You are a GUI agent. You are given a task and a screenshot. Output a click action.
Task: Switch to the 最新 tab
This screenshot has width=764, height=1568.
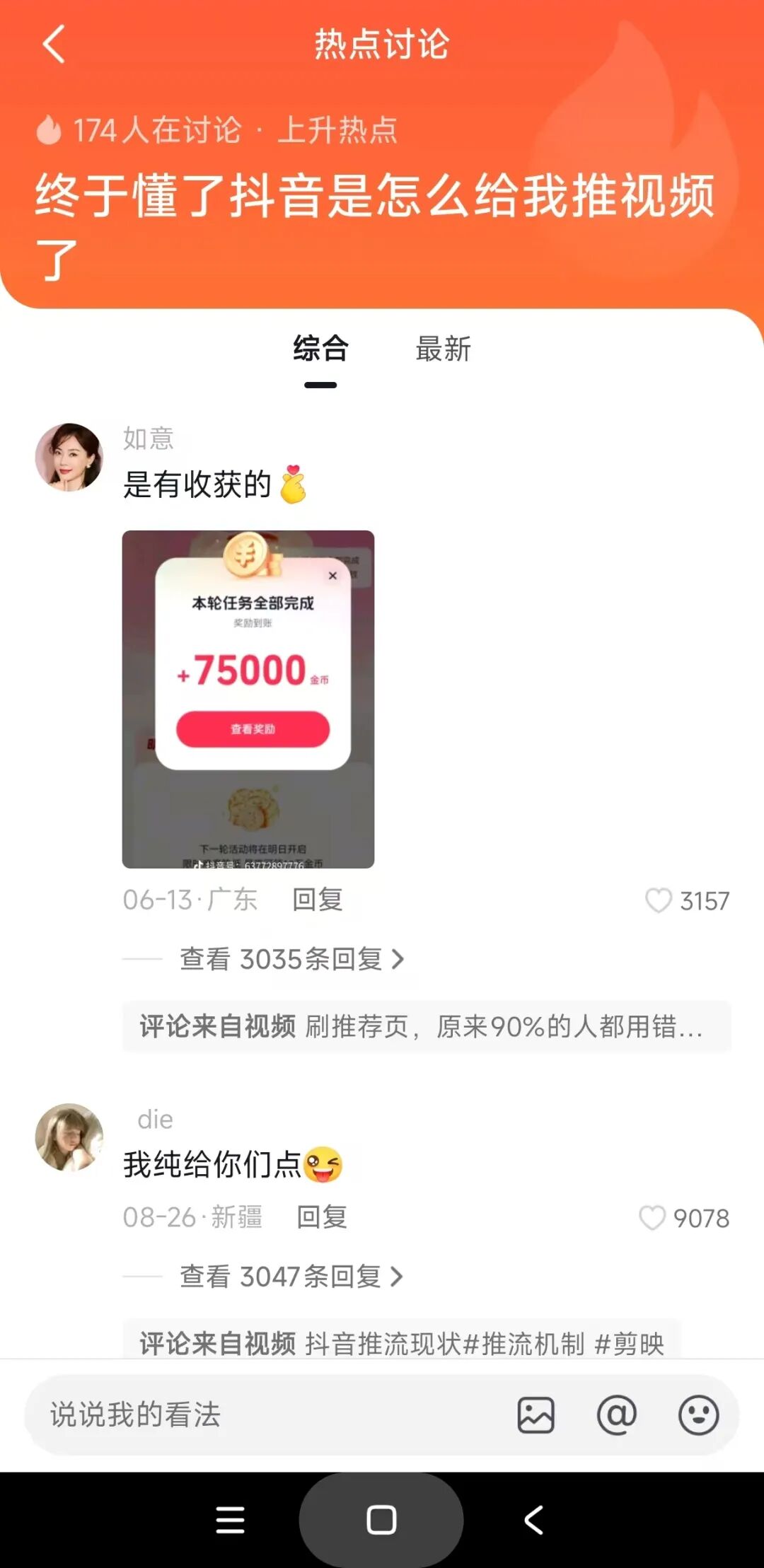point(443,349)
